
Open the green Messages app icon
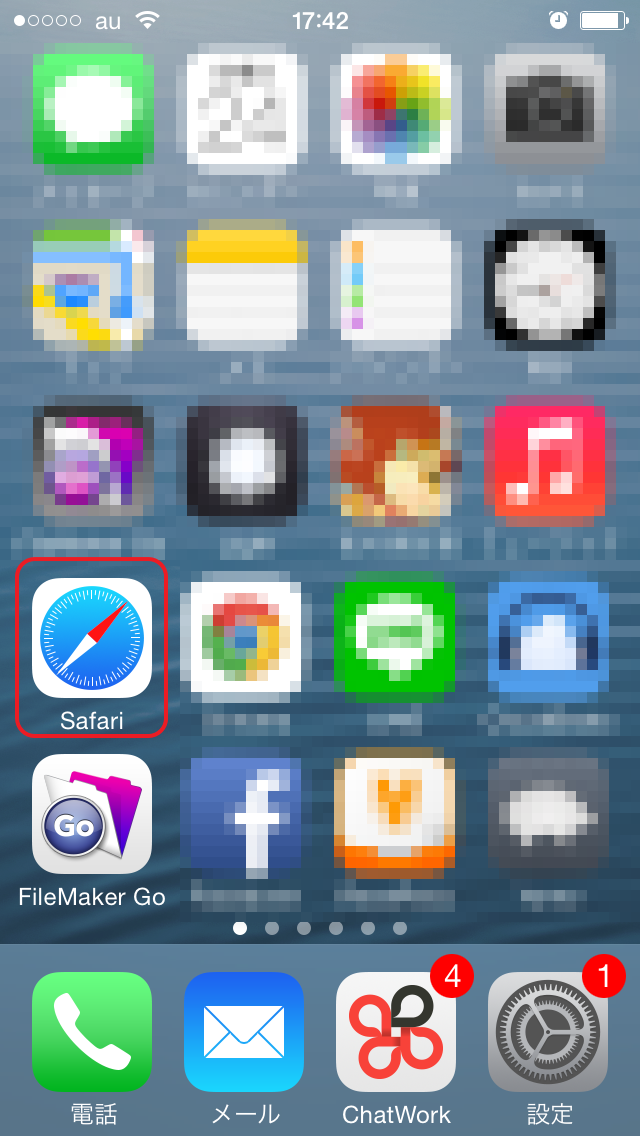point(92,105)
